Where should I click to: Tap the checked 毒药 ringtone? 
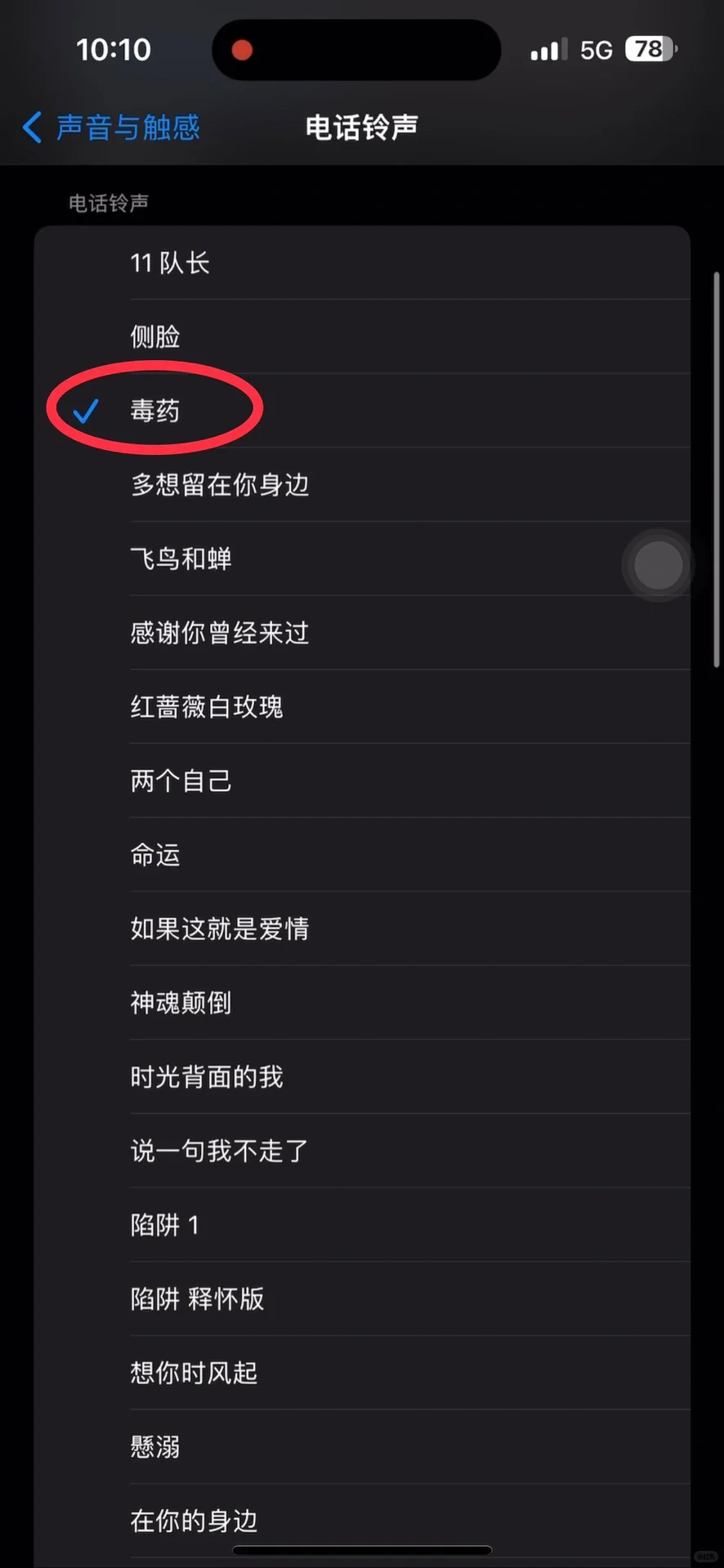click(x=155, y=410)
